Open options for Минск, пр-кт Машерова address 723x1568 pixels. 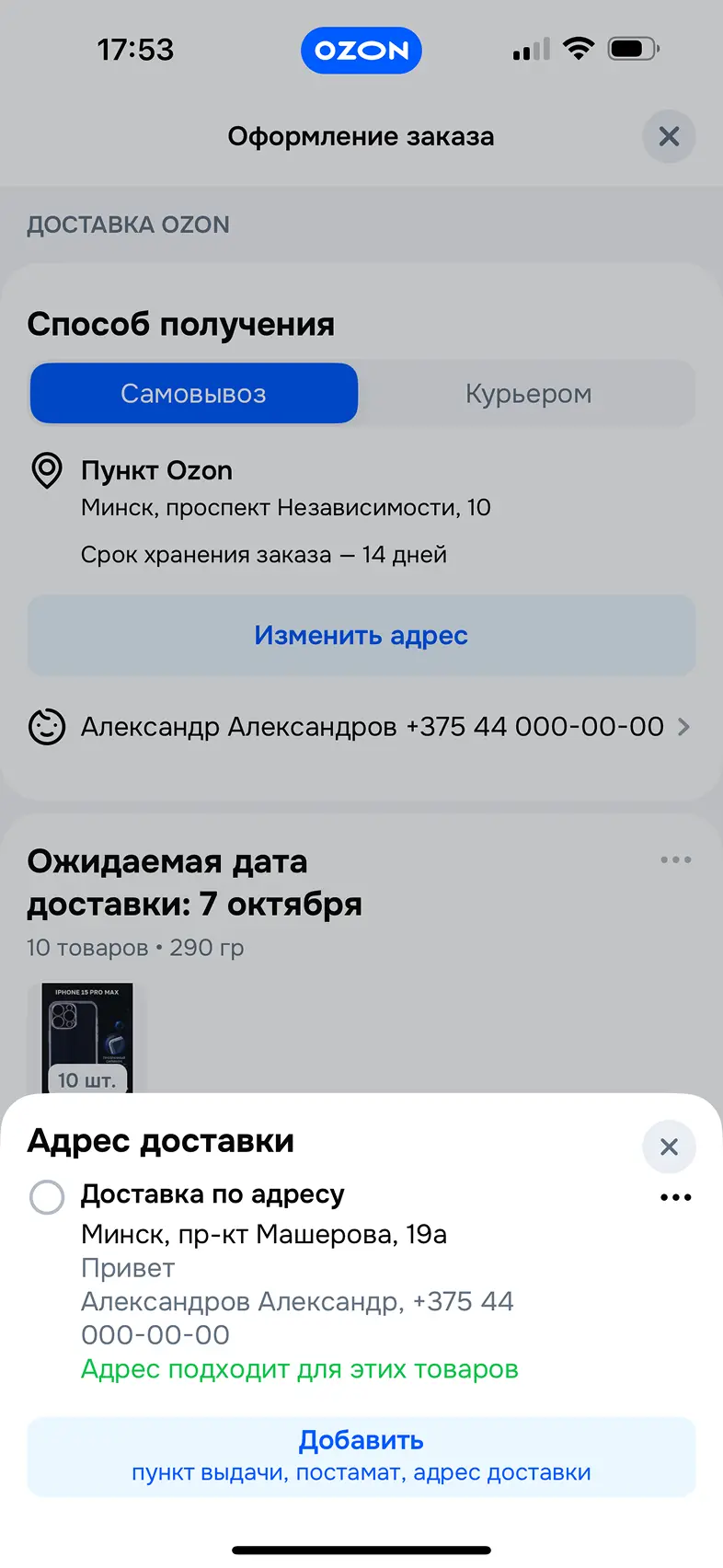[x=675, y=1197]
